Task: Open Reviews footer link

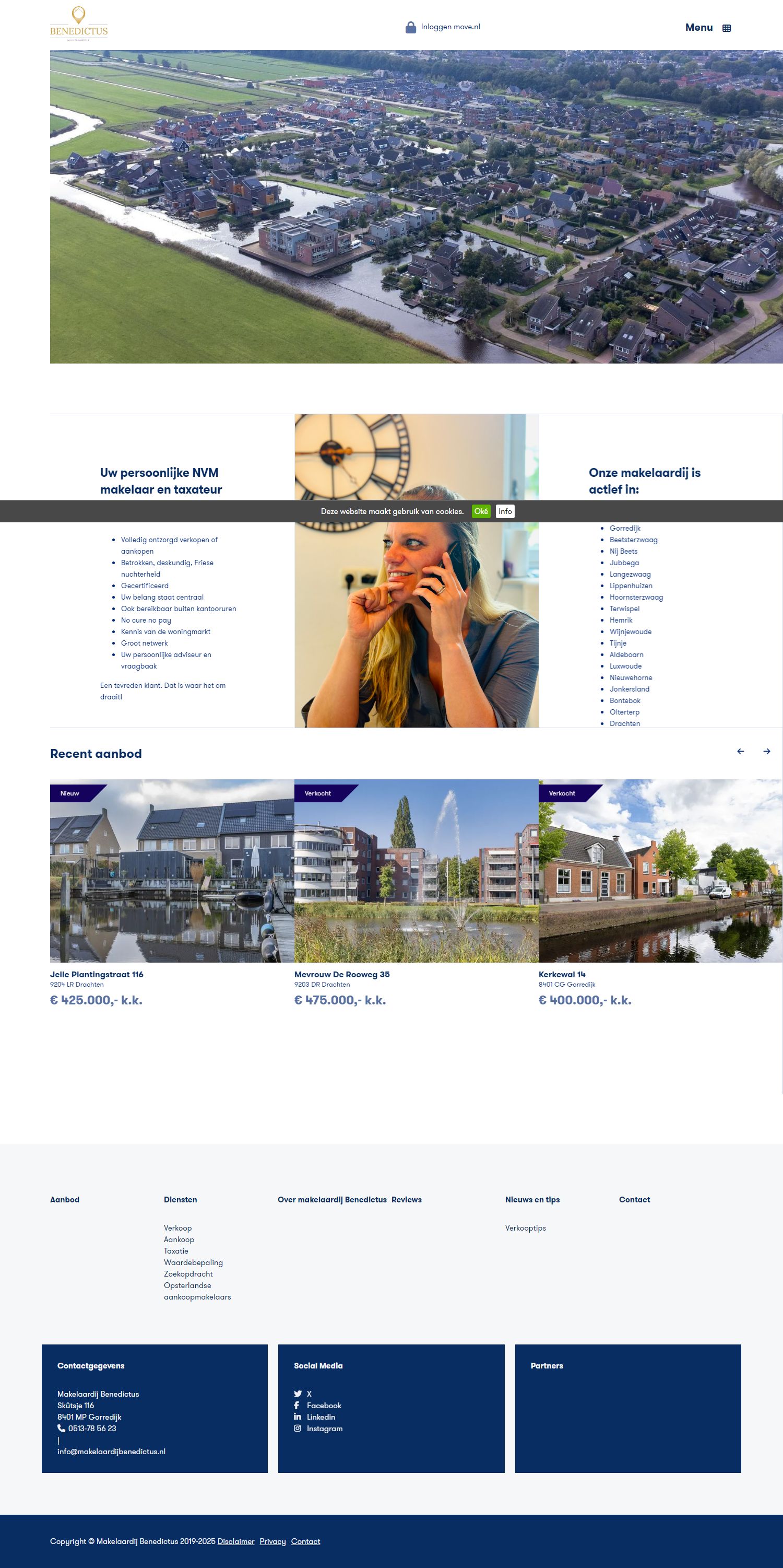Action: 407,1199
